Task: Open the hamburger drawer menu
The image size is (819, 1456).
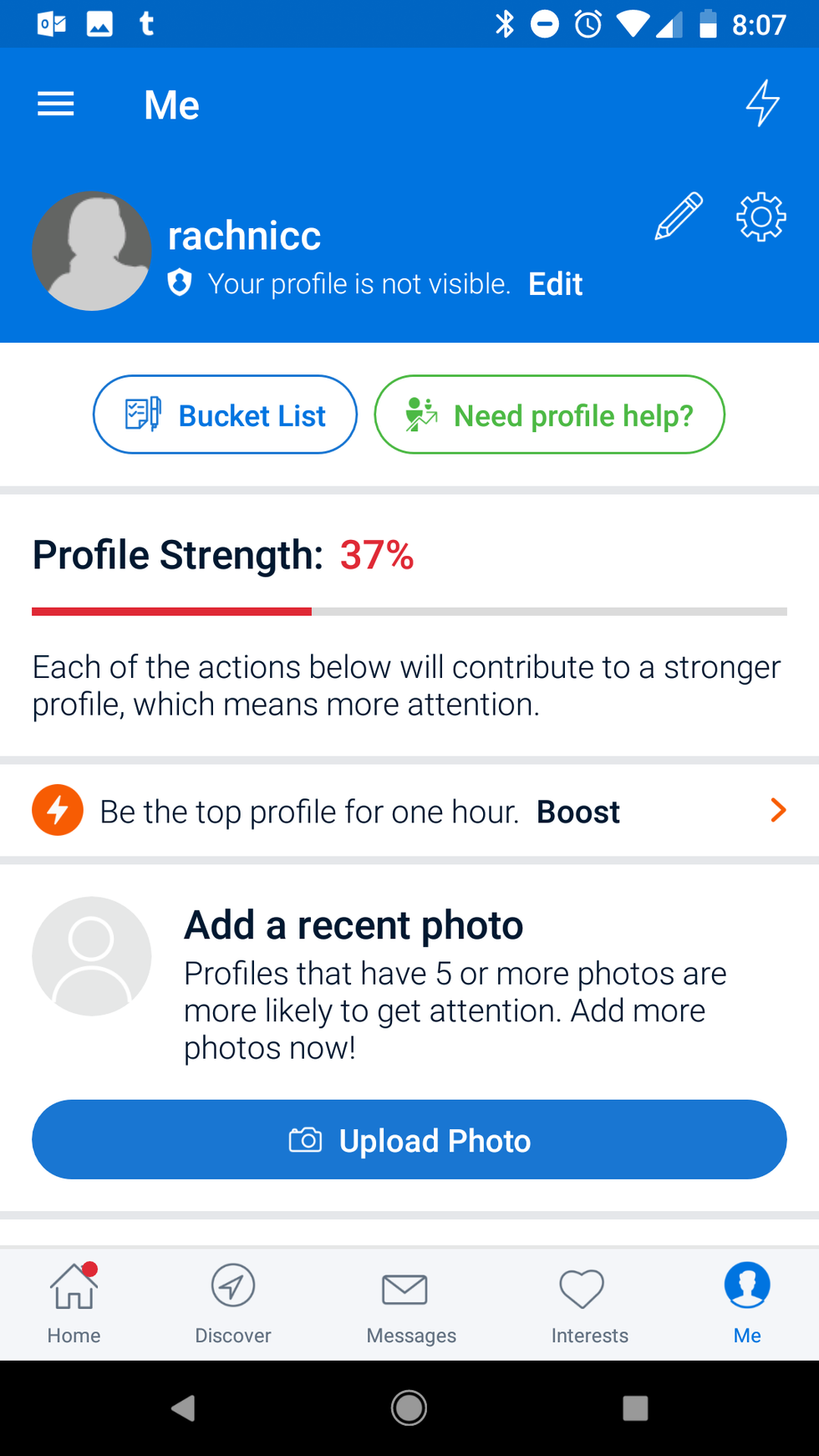Action: [x=56, y=104]
